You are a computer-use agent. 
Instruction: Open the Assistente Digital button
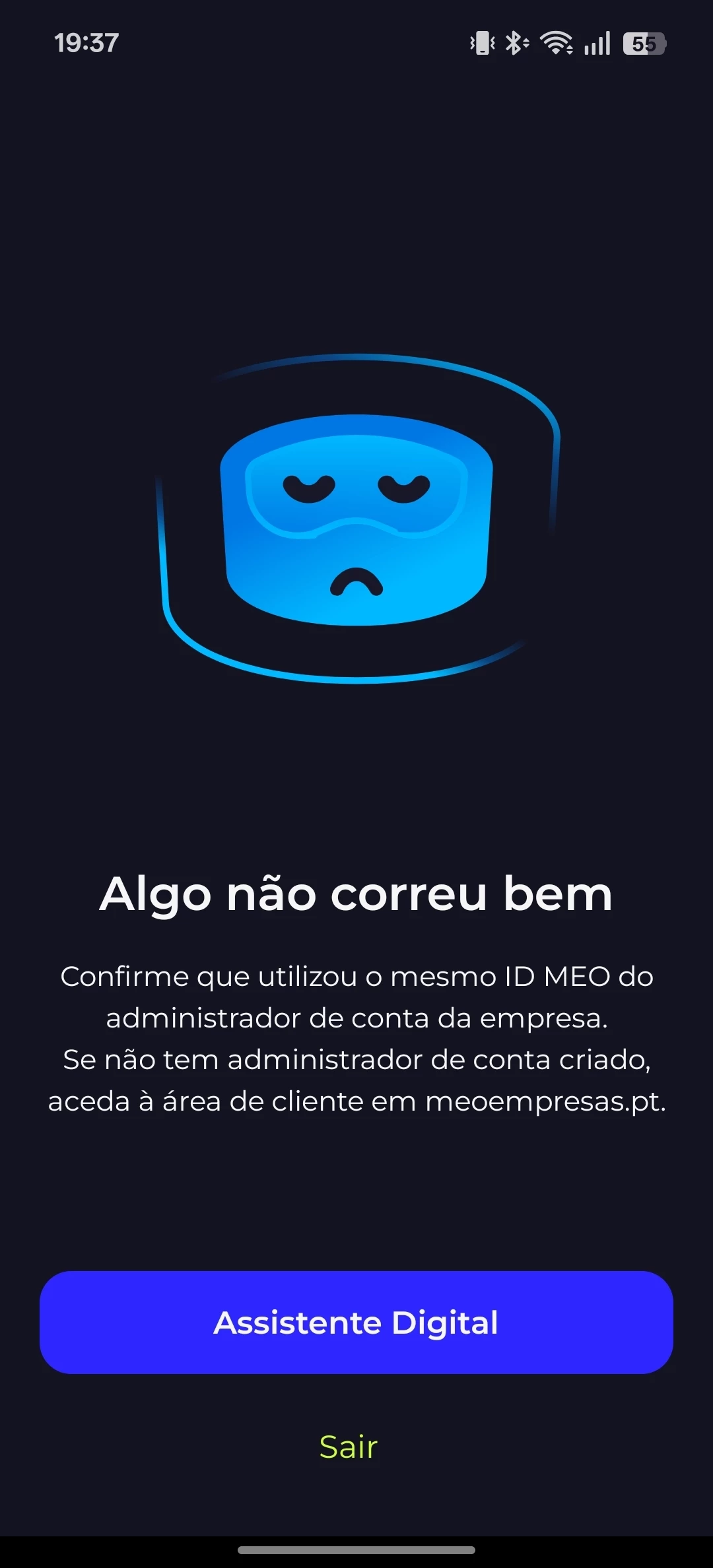pyautogui.click(x=356, y=1323)
